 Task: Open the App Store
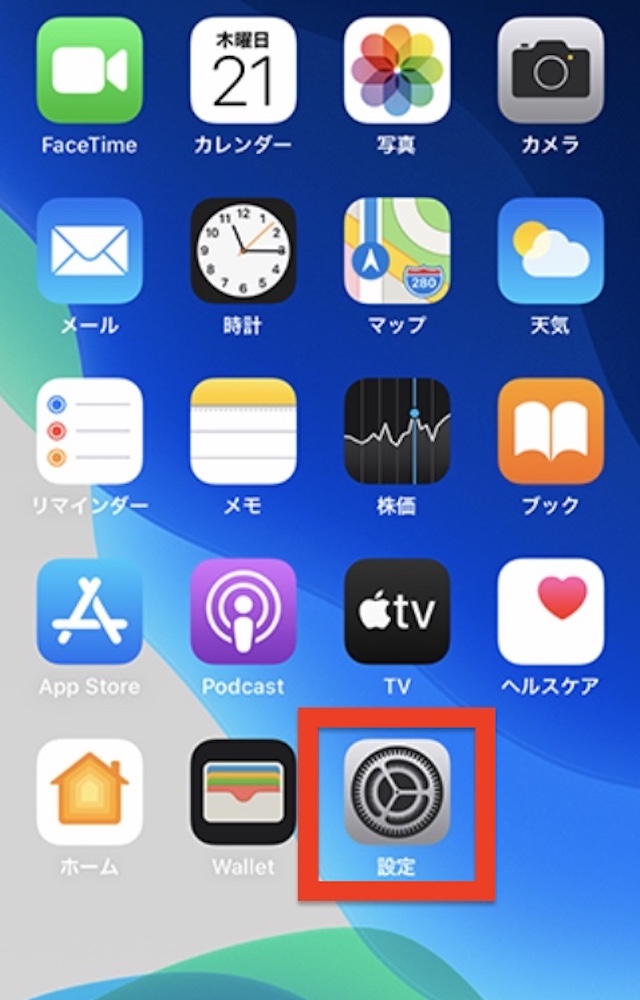point(90,611)
